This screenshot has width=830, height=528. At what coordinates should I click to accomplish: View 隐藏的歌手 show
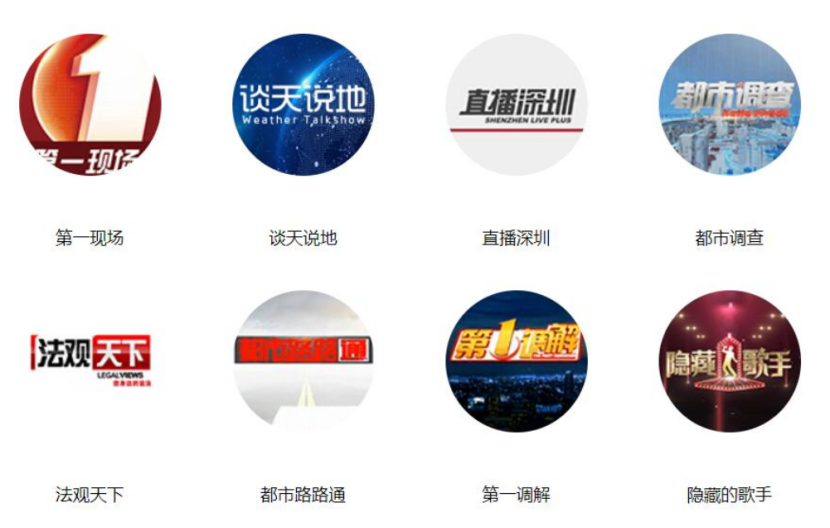[x=729, y=361]
